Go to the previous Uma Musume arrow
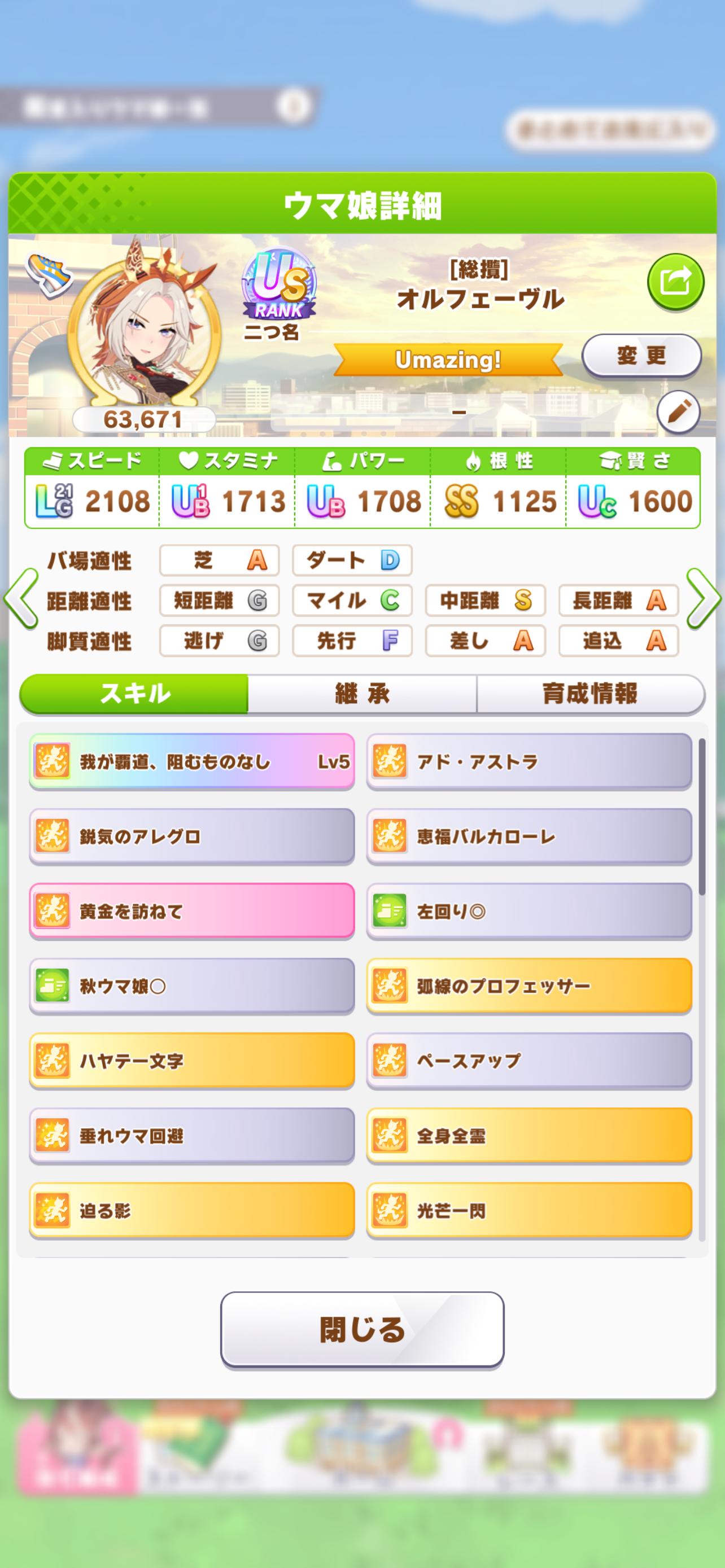This screenshot has height=1568, width=725. pos(21,599)
